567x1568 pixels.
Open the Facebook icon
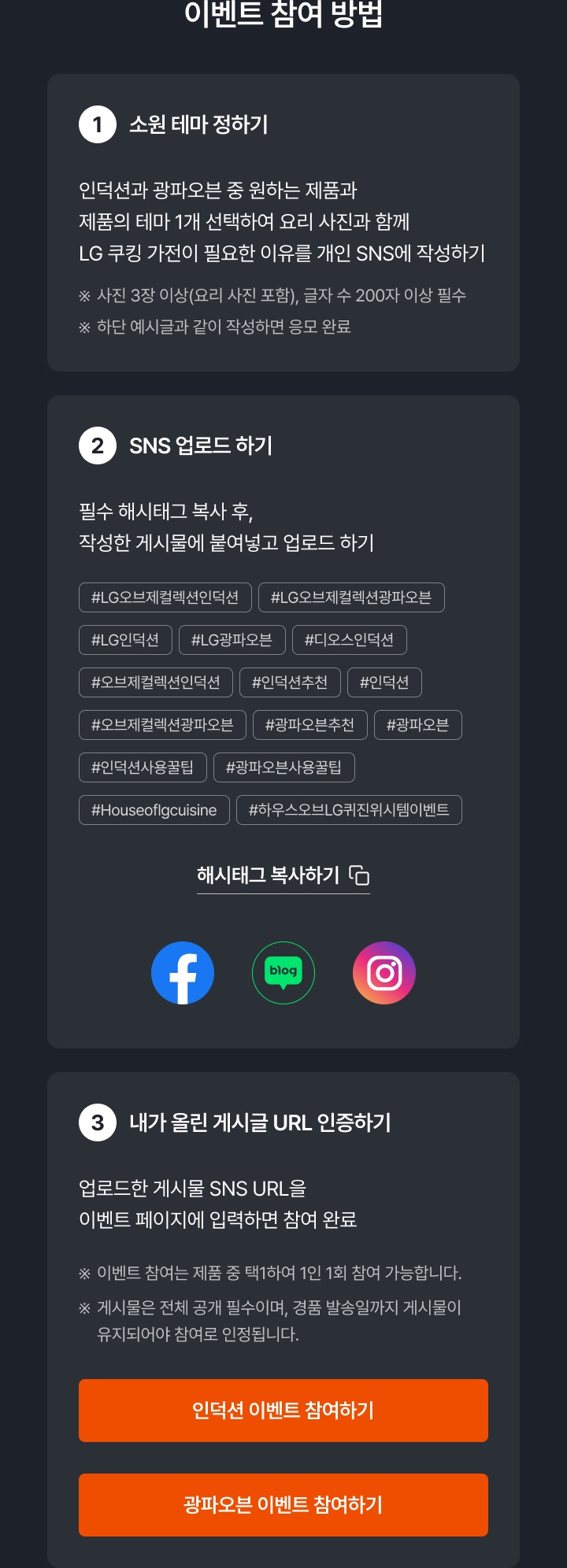(x=183, y=973)
